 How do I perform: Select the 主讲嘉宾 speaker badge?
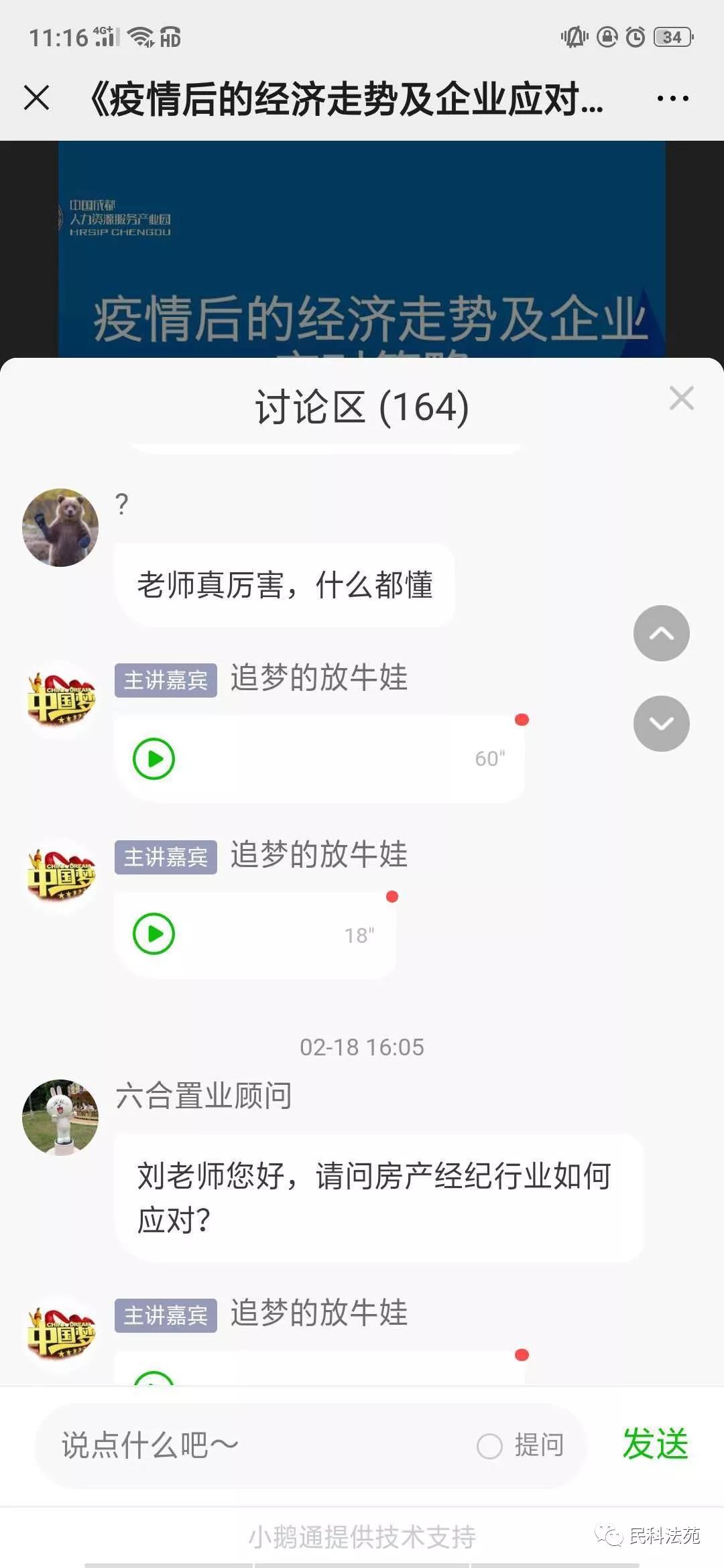(x=165, y=681)
